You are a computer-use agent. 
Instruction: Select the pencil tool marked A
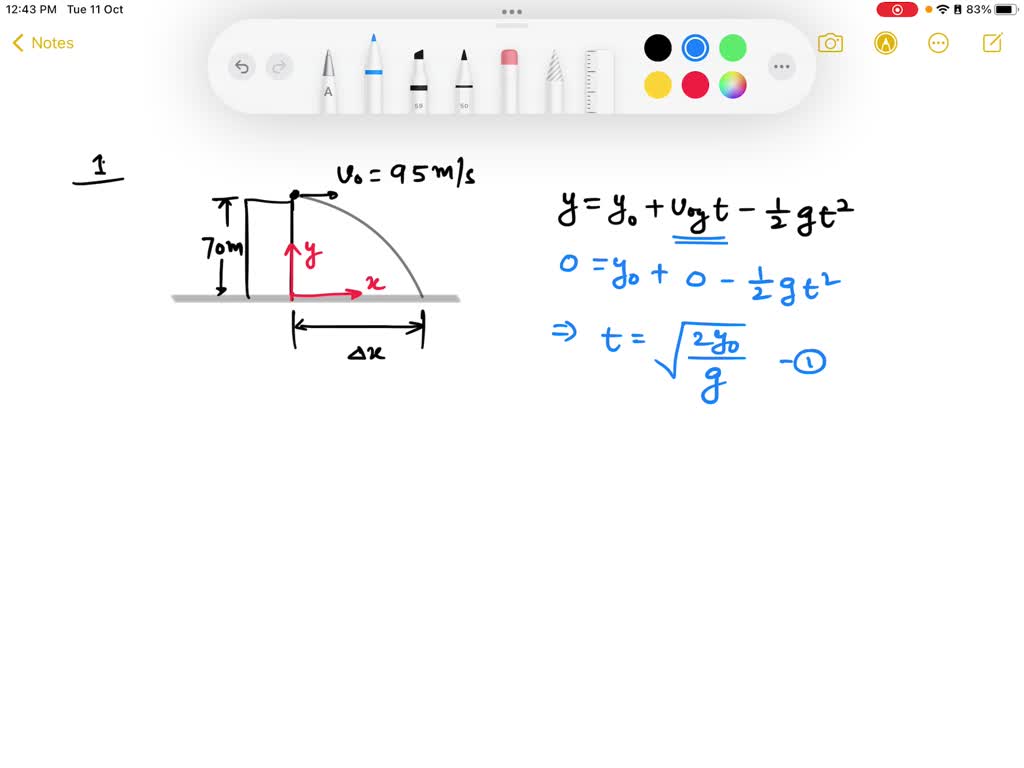tap(328, 80)
